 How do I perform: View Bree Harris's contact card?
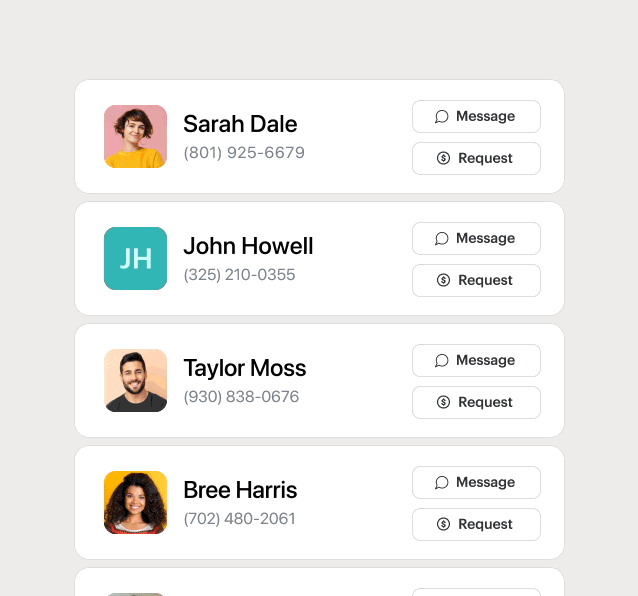coord(240,491)
